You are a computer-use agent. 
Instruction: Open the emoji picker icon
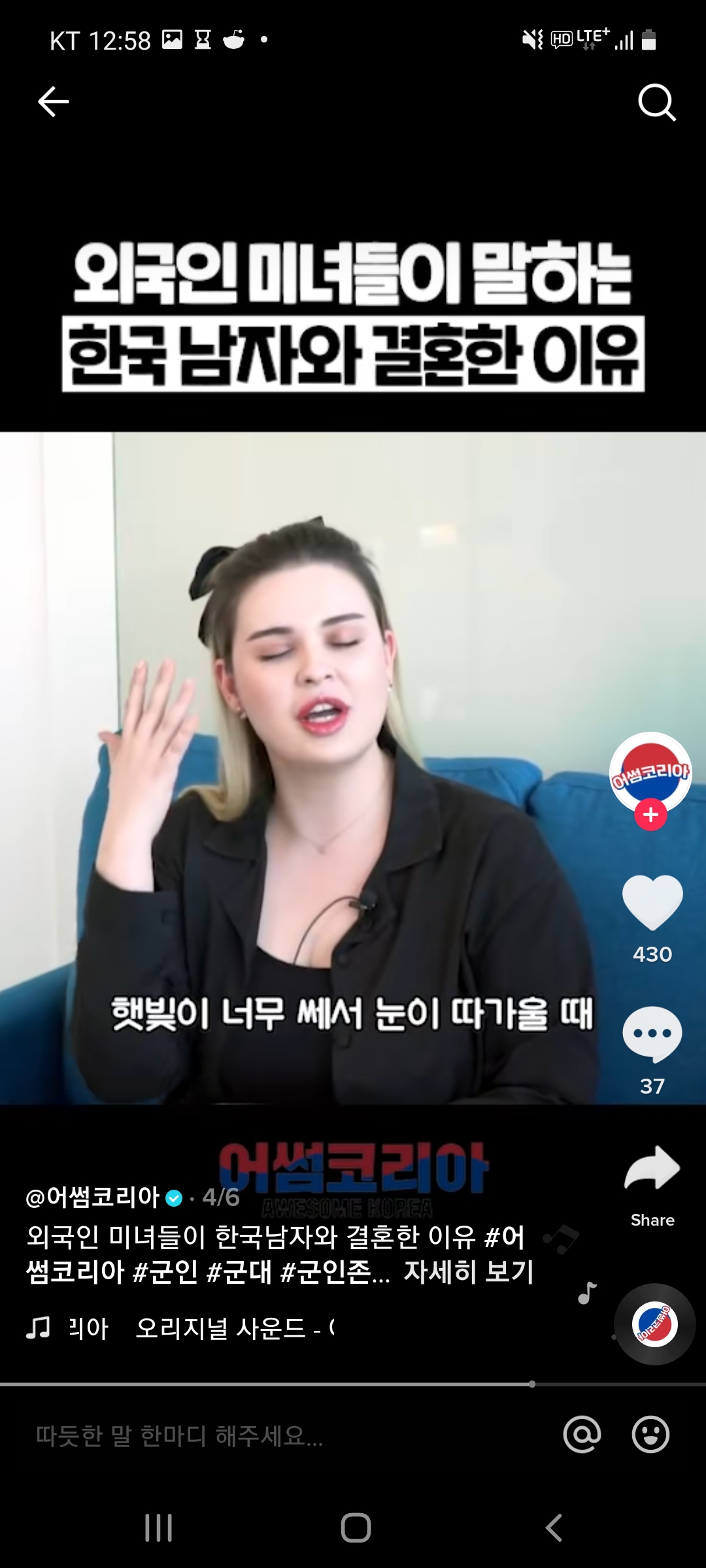click(650, 1435)
